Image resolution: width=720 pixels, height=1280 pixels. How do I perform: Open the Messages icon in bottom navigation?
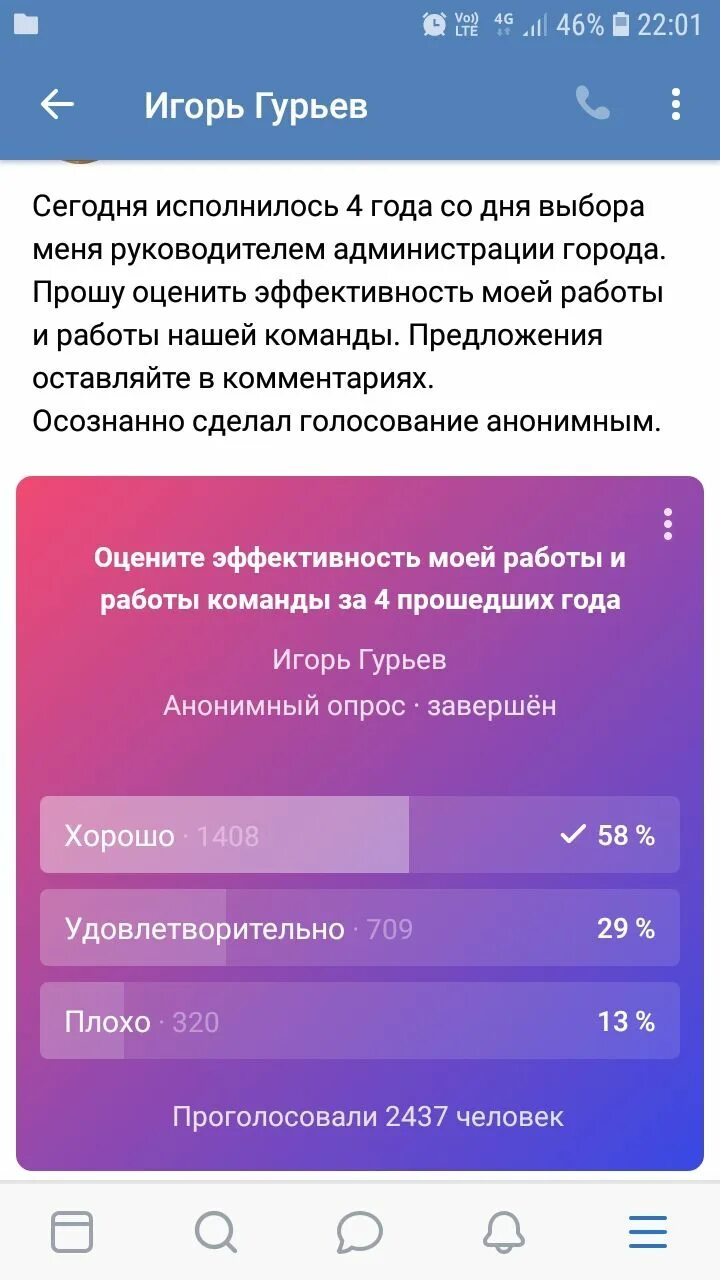pos(360,1232)
